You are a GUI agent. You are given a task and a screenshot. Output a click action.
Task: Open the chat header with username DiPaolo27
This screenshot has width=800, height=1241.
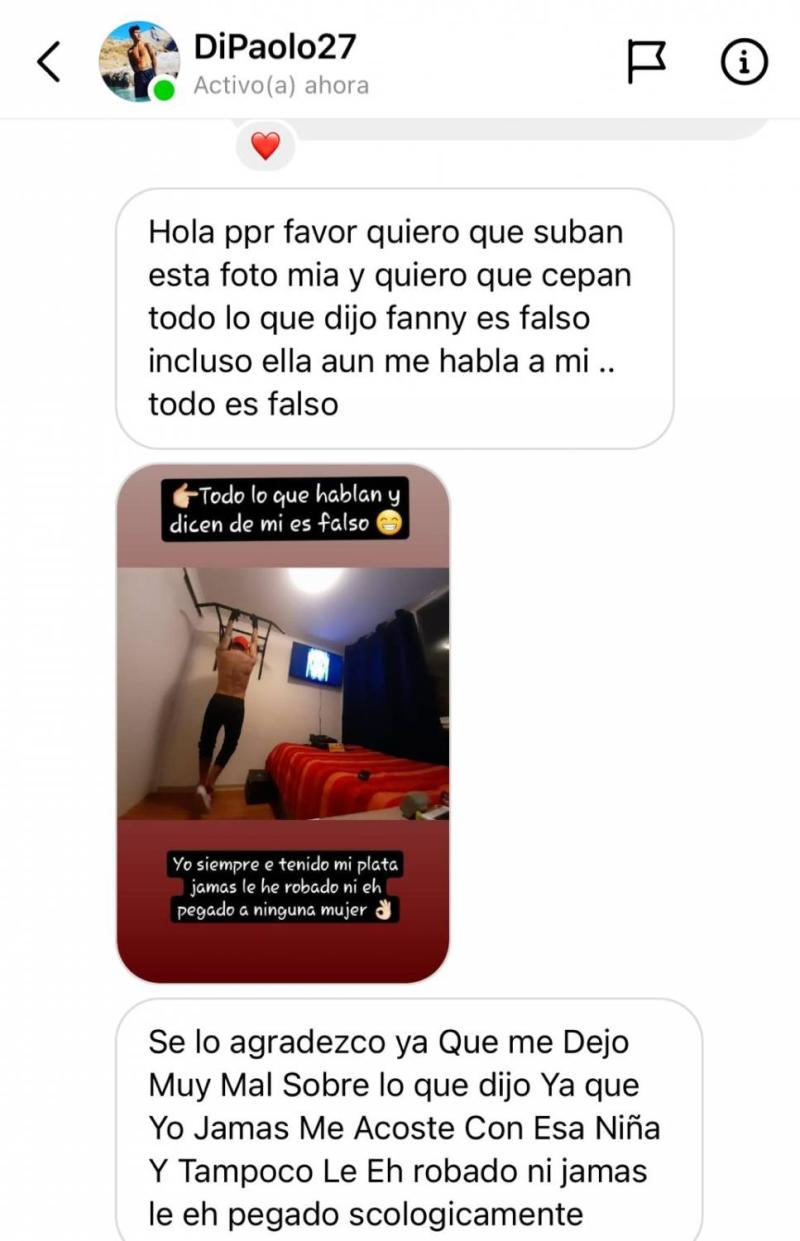tap(275, 47)
